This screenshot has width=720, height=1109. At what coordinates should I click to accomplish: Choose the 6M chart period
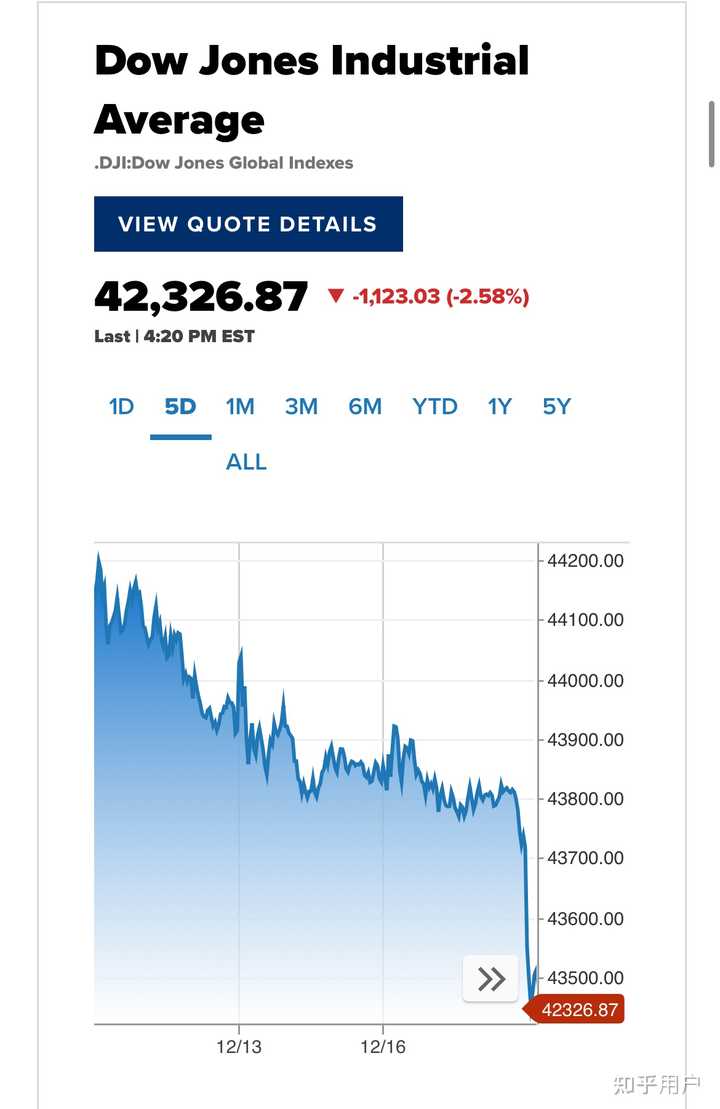[365, 407]
